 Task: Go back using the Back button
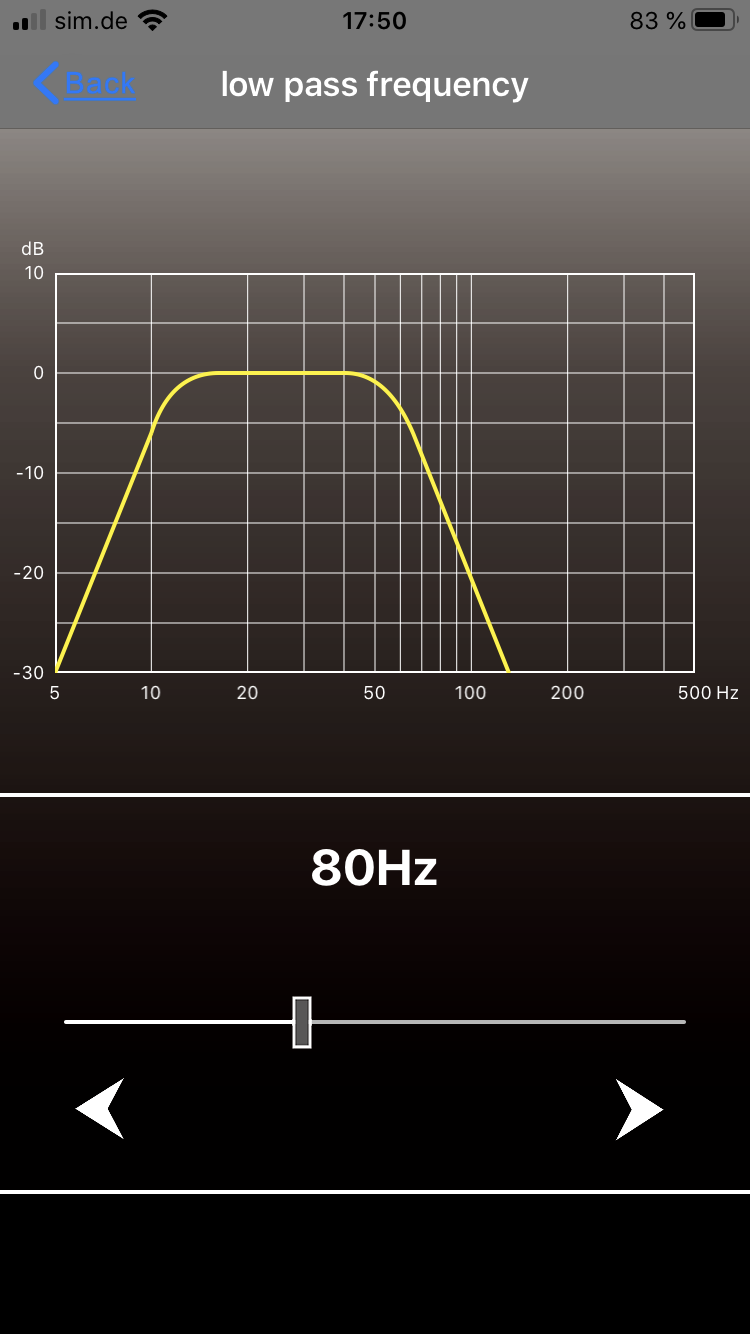85,84
